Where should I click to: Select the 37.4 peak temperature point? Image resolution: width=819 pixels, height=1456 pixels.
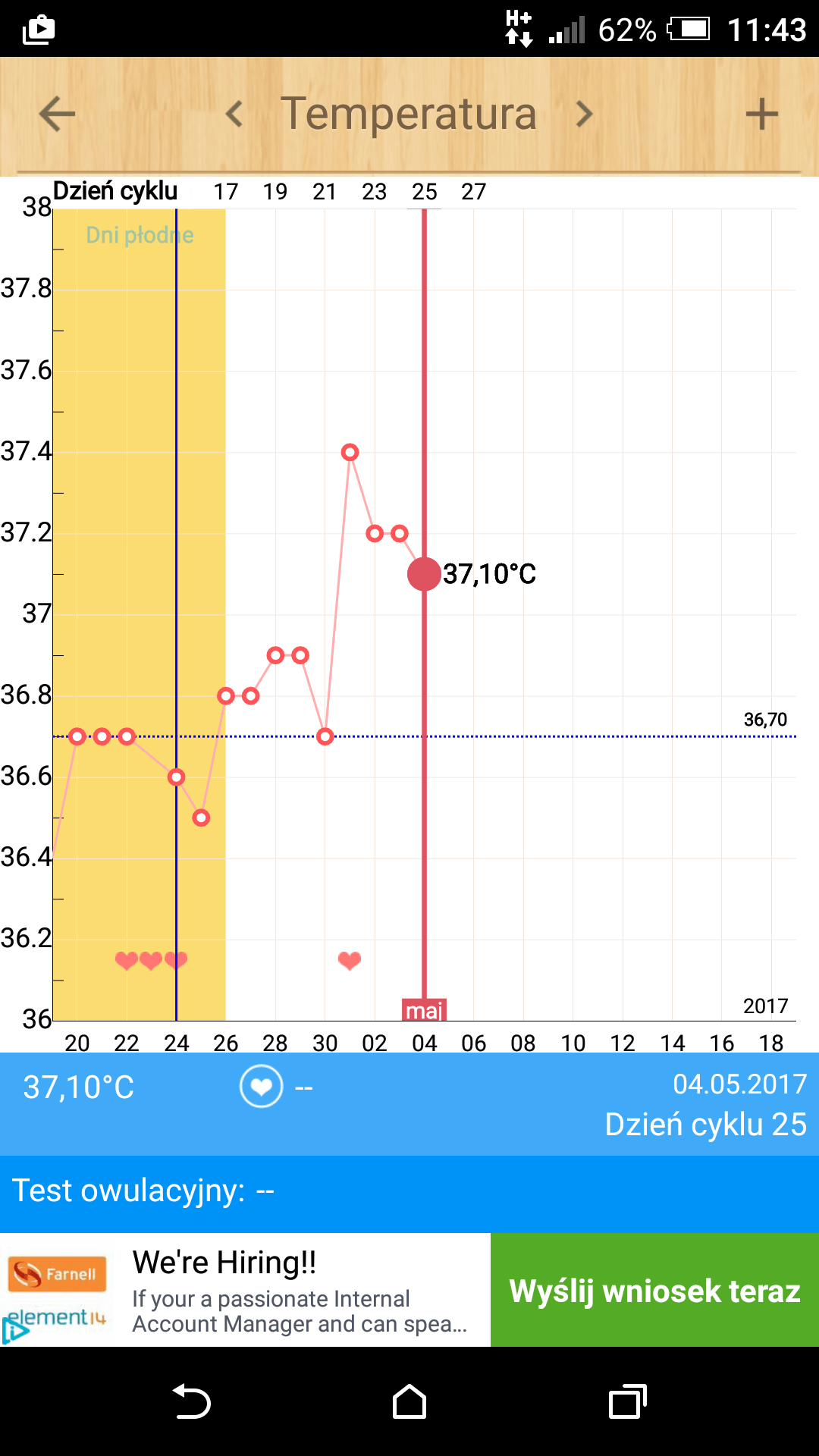click(x=350, y=453)
